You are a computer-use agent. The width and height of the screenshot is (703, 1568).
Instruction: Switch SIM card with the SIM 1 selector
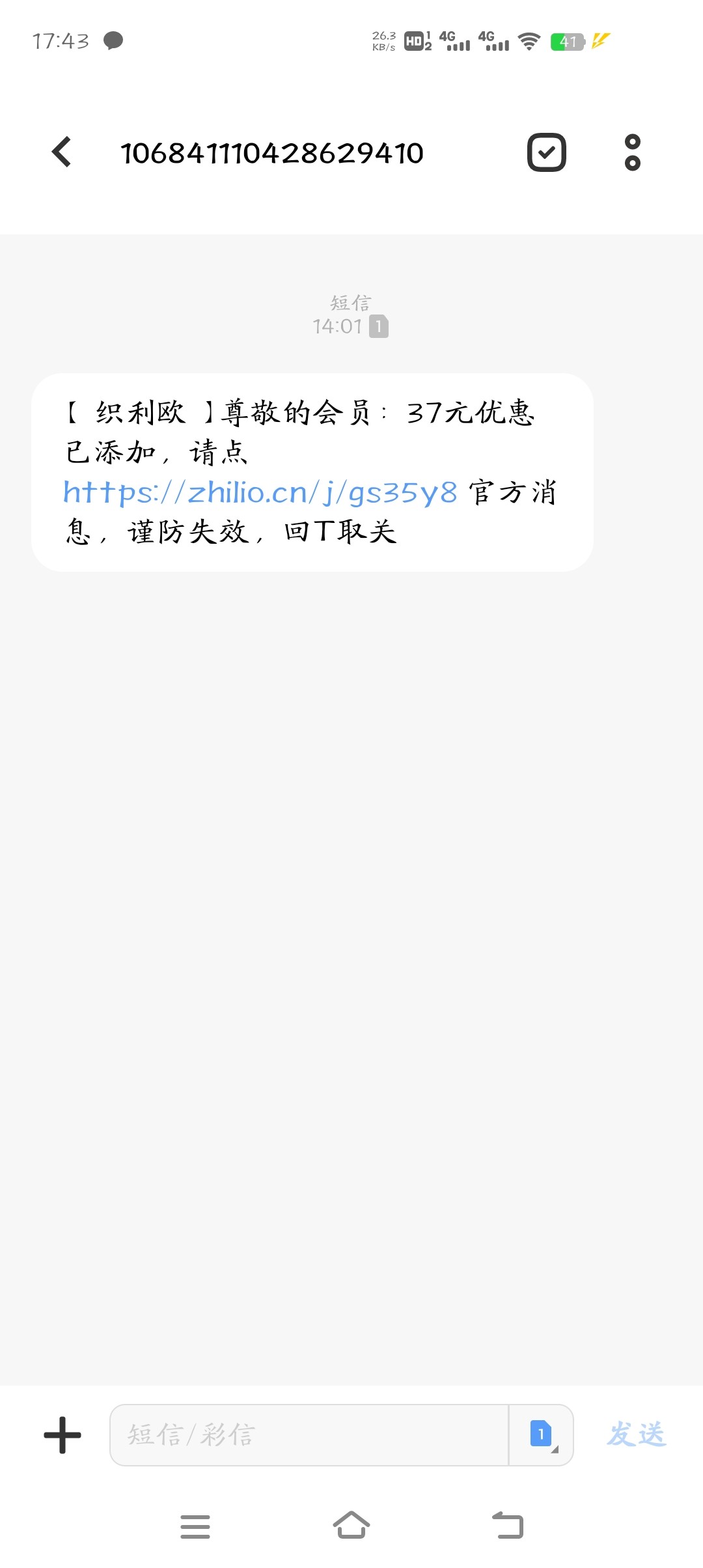(x=542, y=1435)
